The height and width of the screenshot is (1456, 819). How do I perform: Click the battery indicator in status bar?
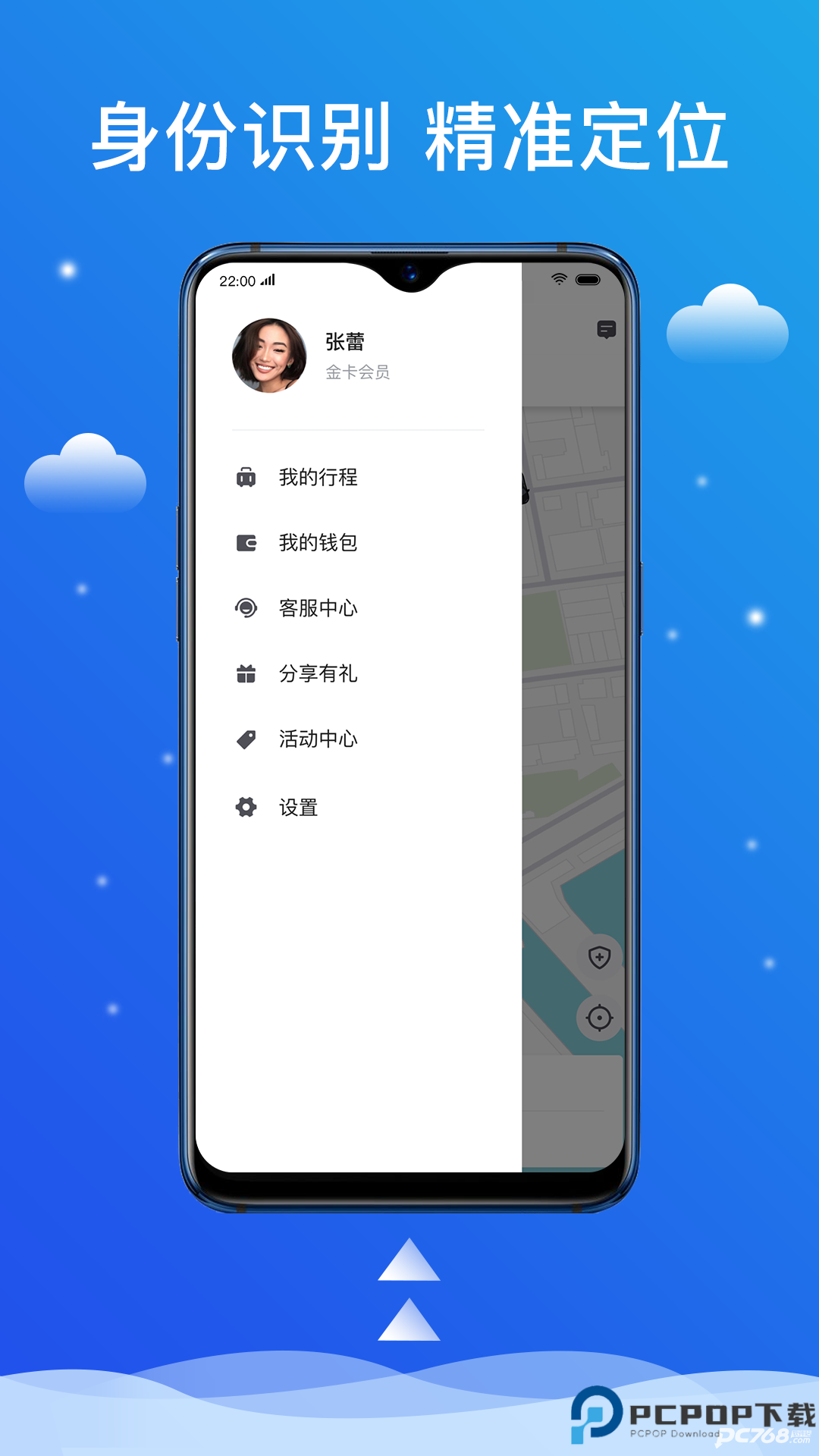[588, 280]
